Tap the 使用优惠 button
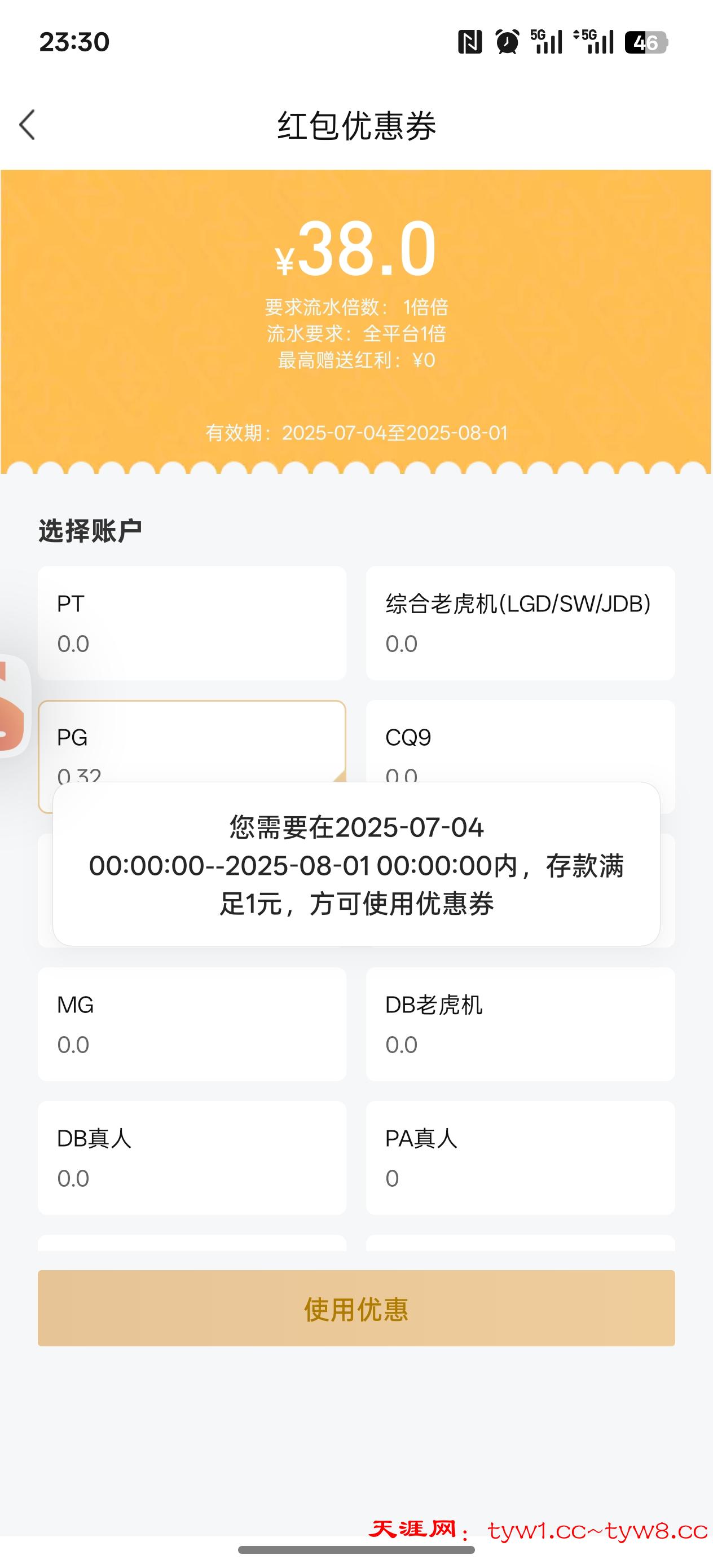713x1568 pixels. [356, 1307]
